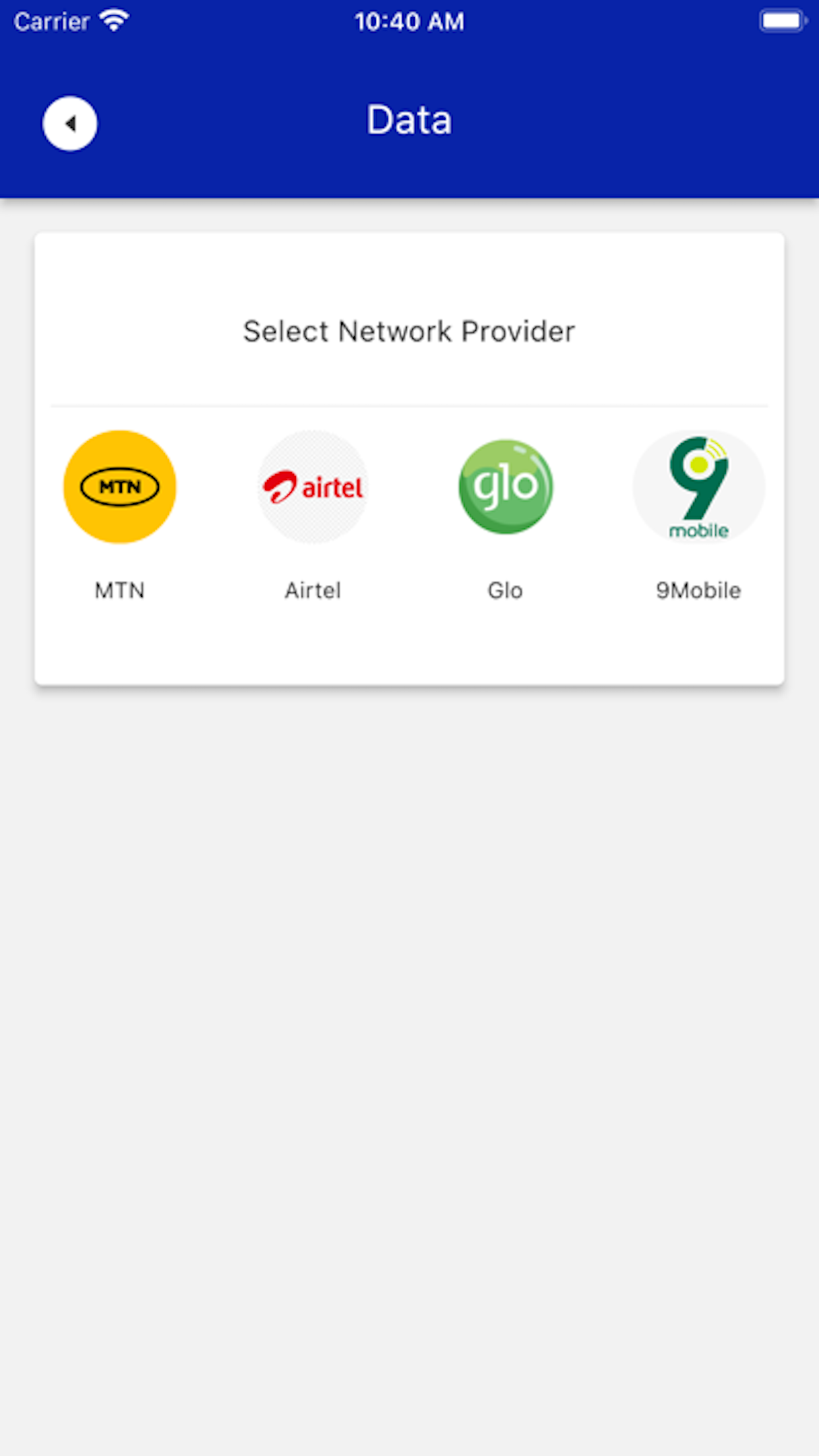Select MTN as network provider
This screenshot has width=819, height=1456.
120,487
